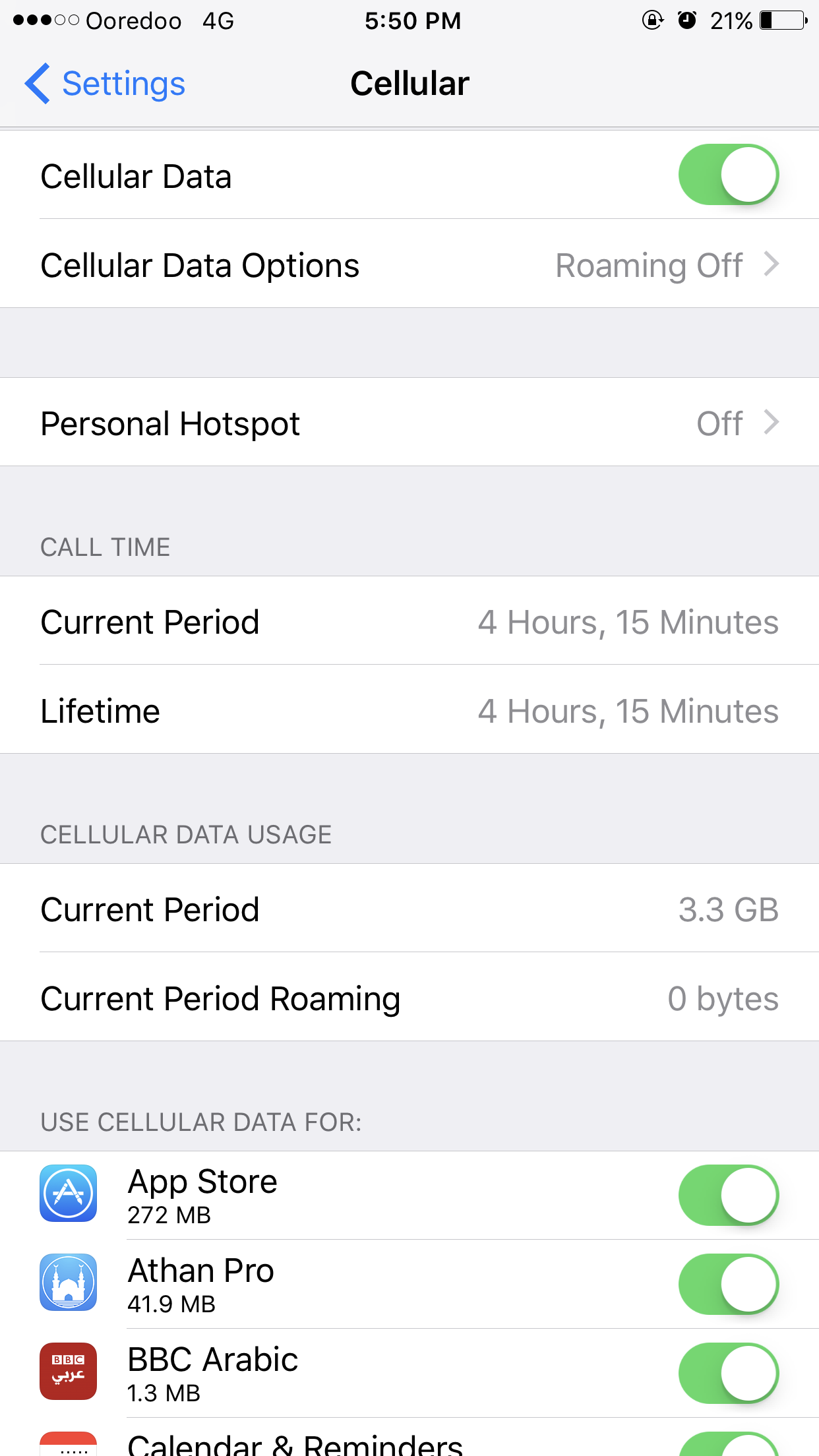The width and height of the screenshot is (819, 1456).
Task: Disable cellular data for Athan Pro
Action: (x=728, y=1284)
